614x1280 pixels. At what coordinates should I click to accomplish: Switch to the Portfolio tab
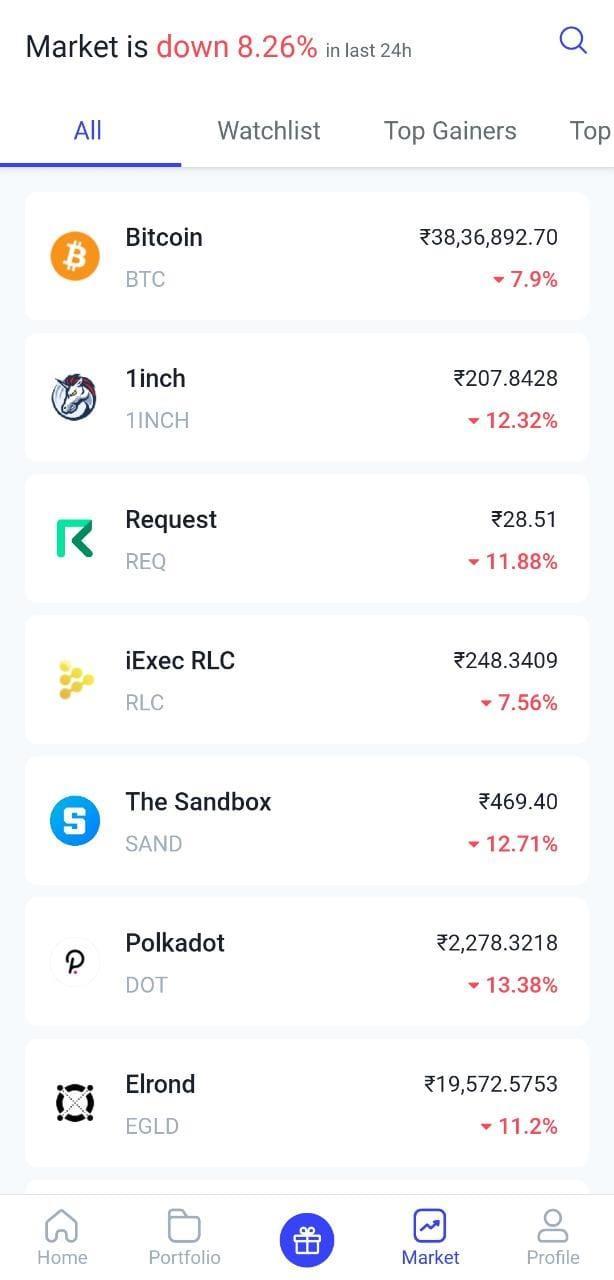click(184, 1237)
